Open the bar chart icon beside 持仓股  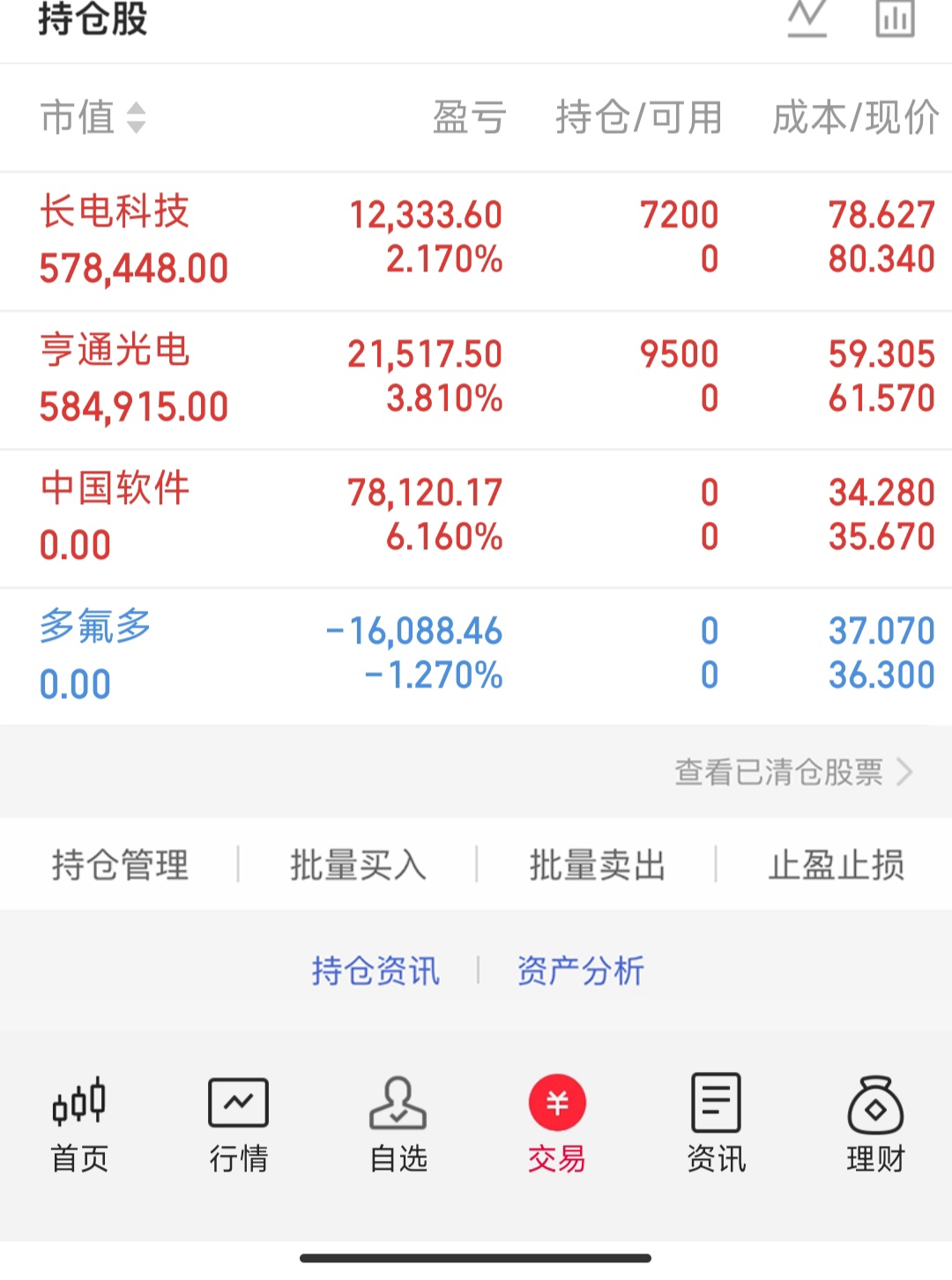[x=895, y=18]
